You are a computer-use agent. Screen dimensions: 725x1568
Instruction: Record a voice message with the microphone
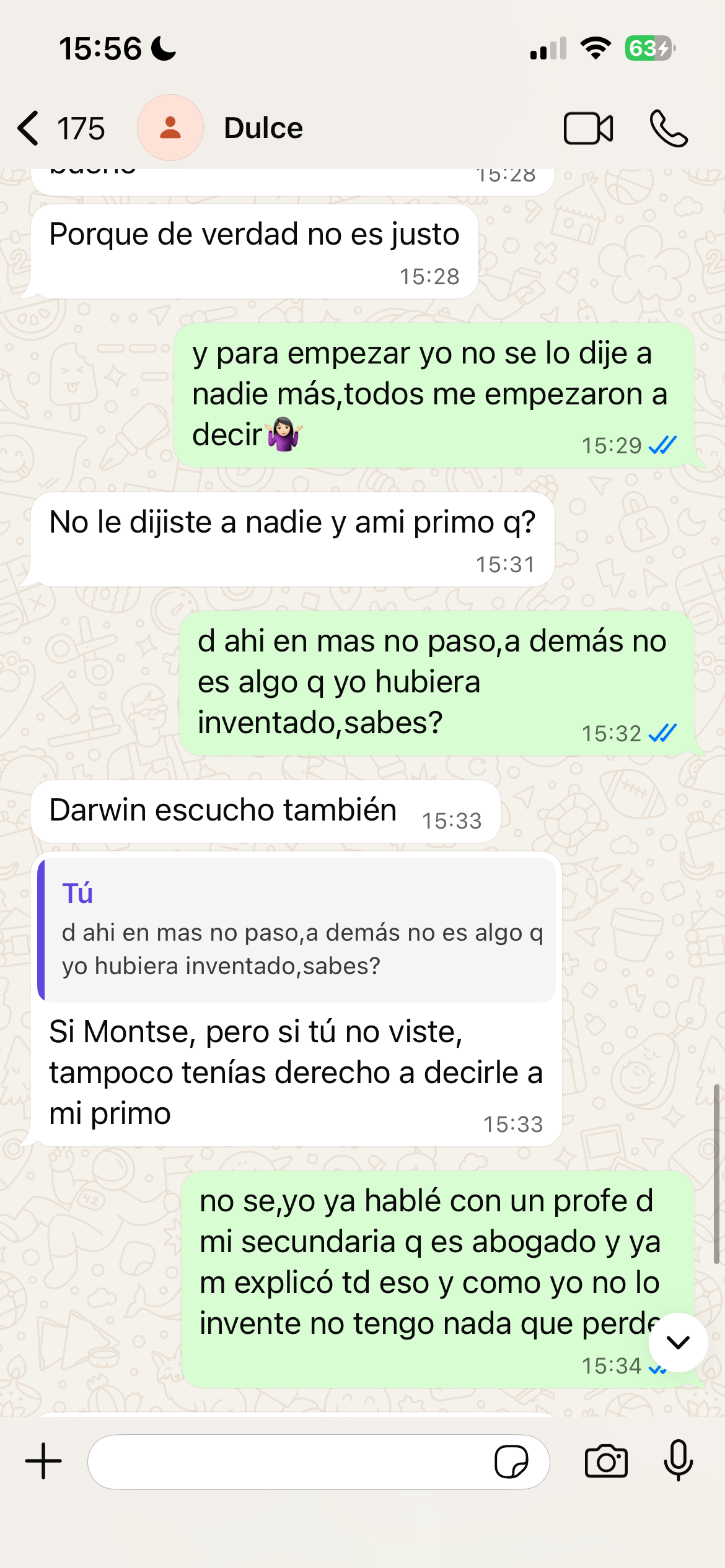pyautogui.click(x=679, y=1460)
